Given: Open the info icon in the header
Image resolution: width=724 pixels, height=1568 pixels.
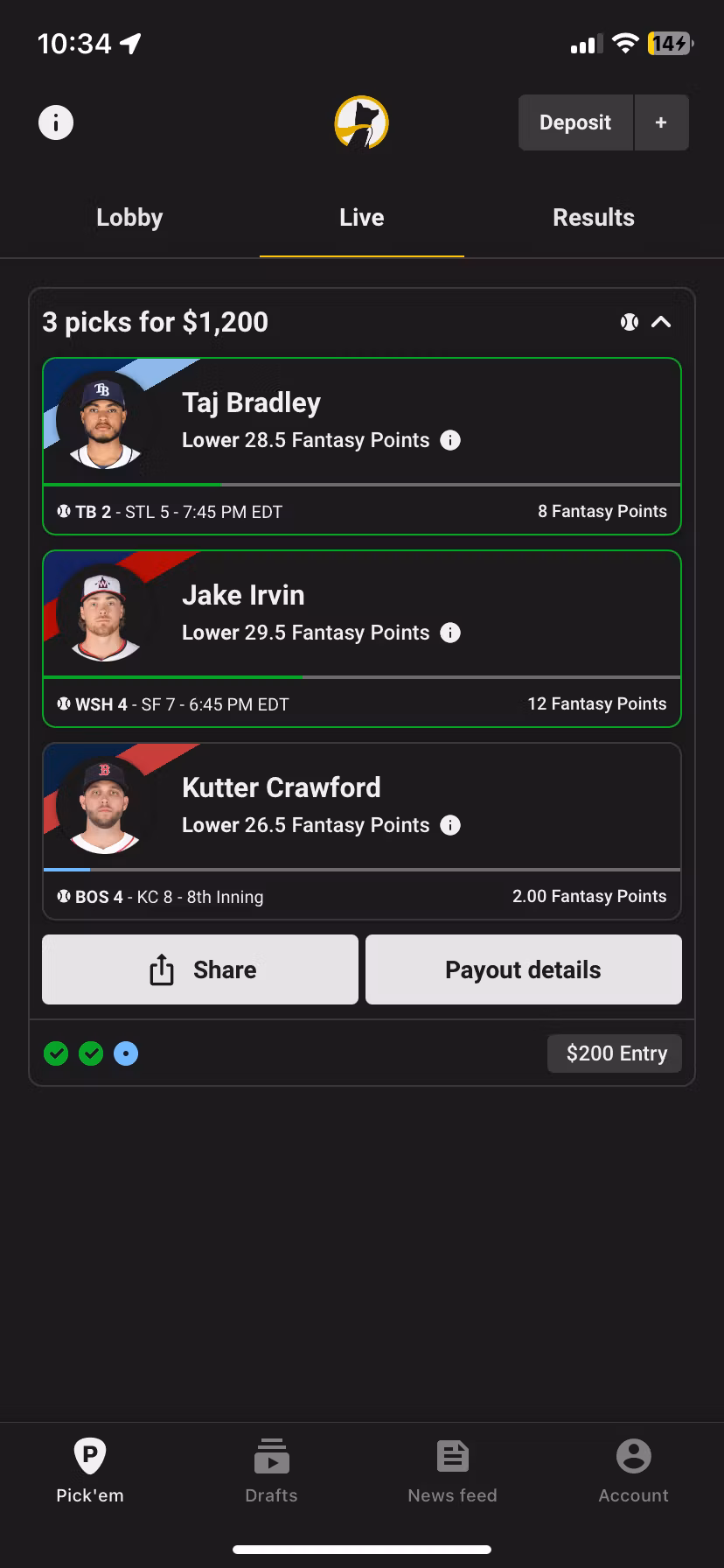Looking at the screenshot, I should coord(56,122).
